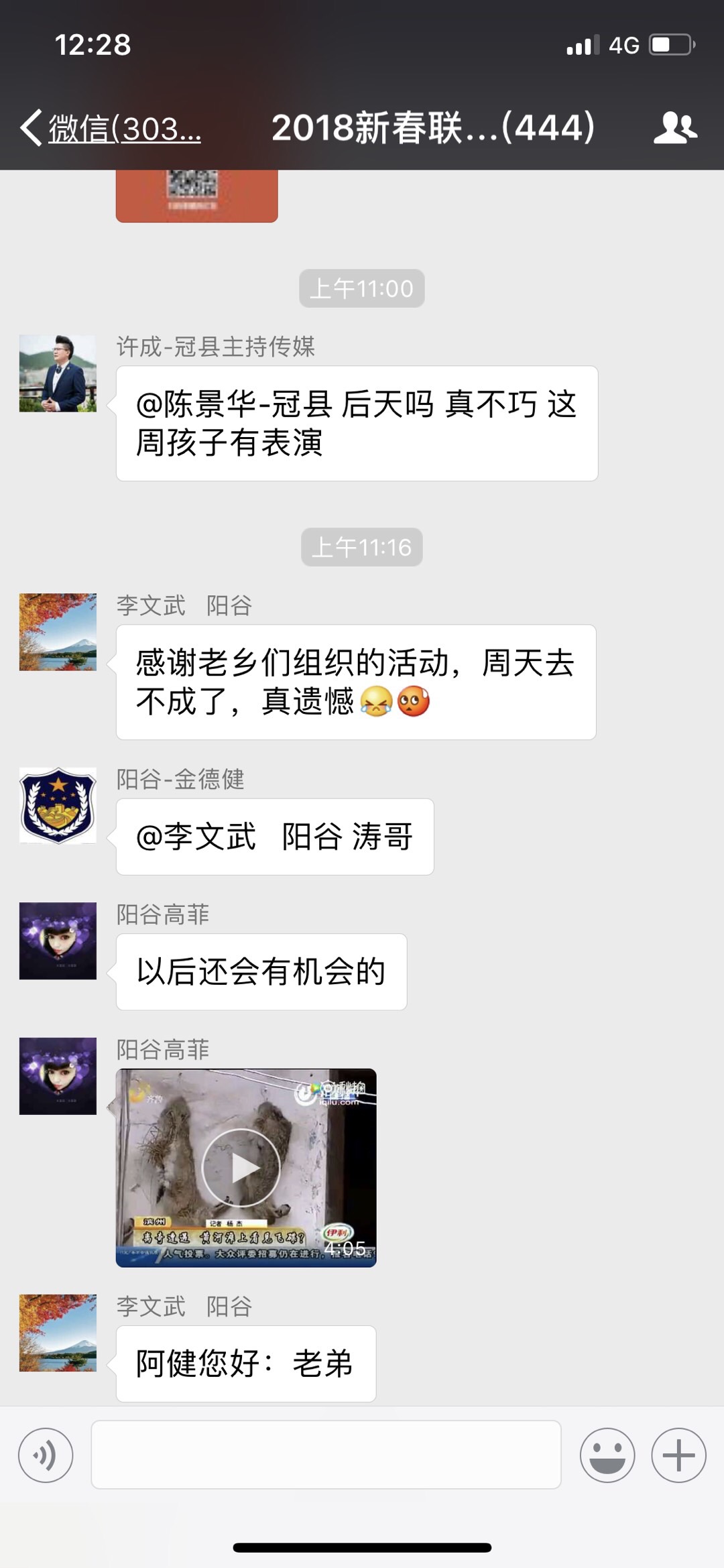724x1568 pixels.
Task: Focus the message text field
Action: point(326,1455)
